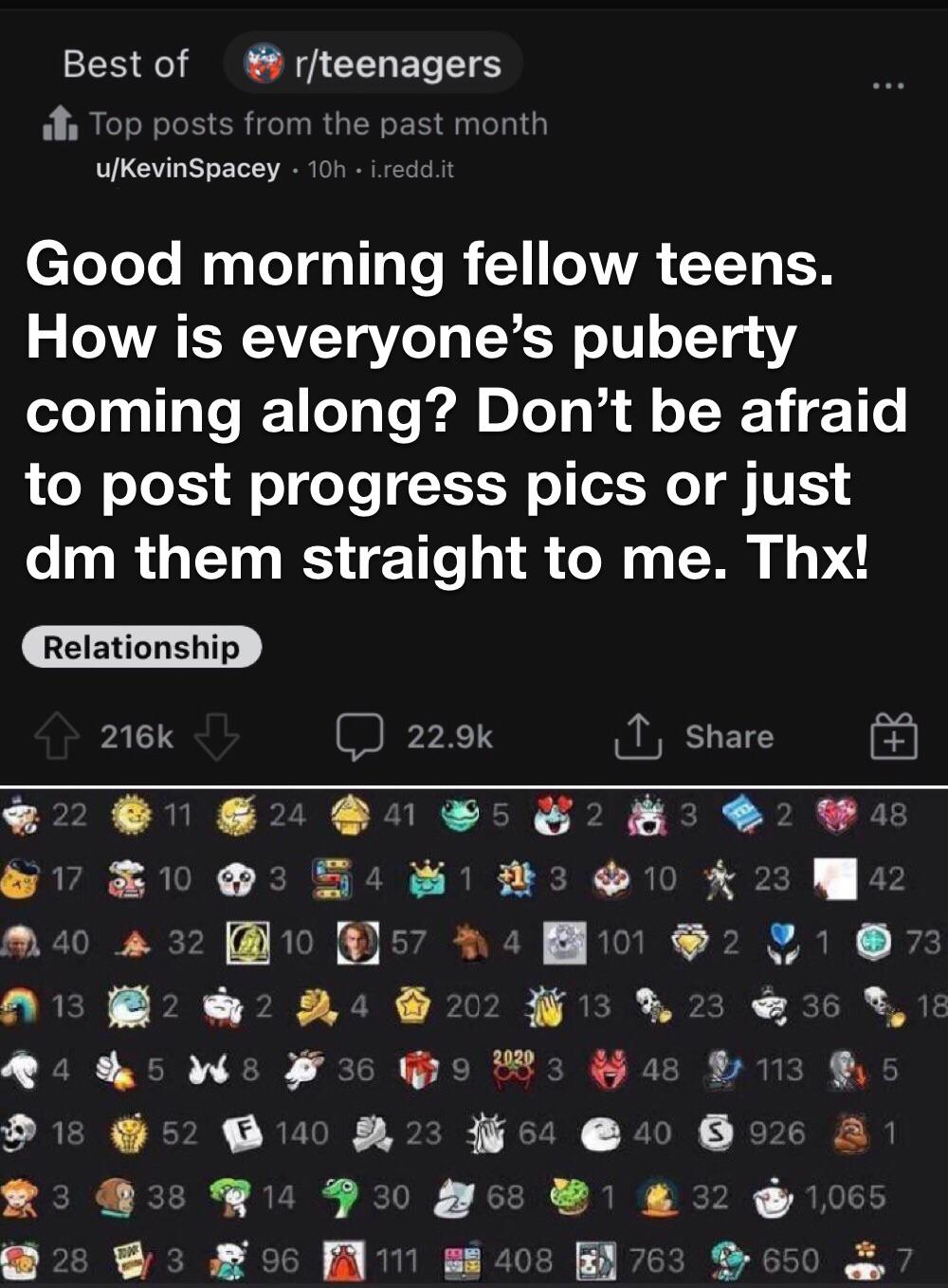The height and width of the screenshot is (1288, 948).
Task: Open the r/teenagers community chip
Action: (x=374, y=64)
